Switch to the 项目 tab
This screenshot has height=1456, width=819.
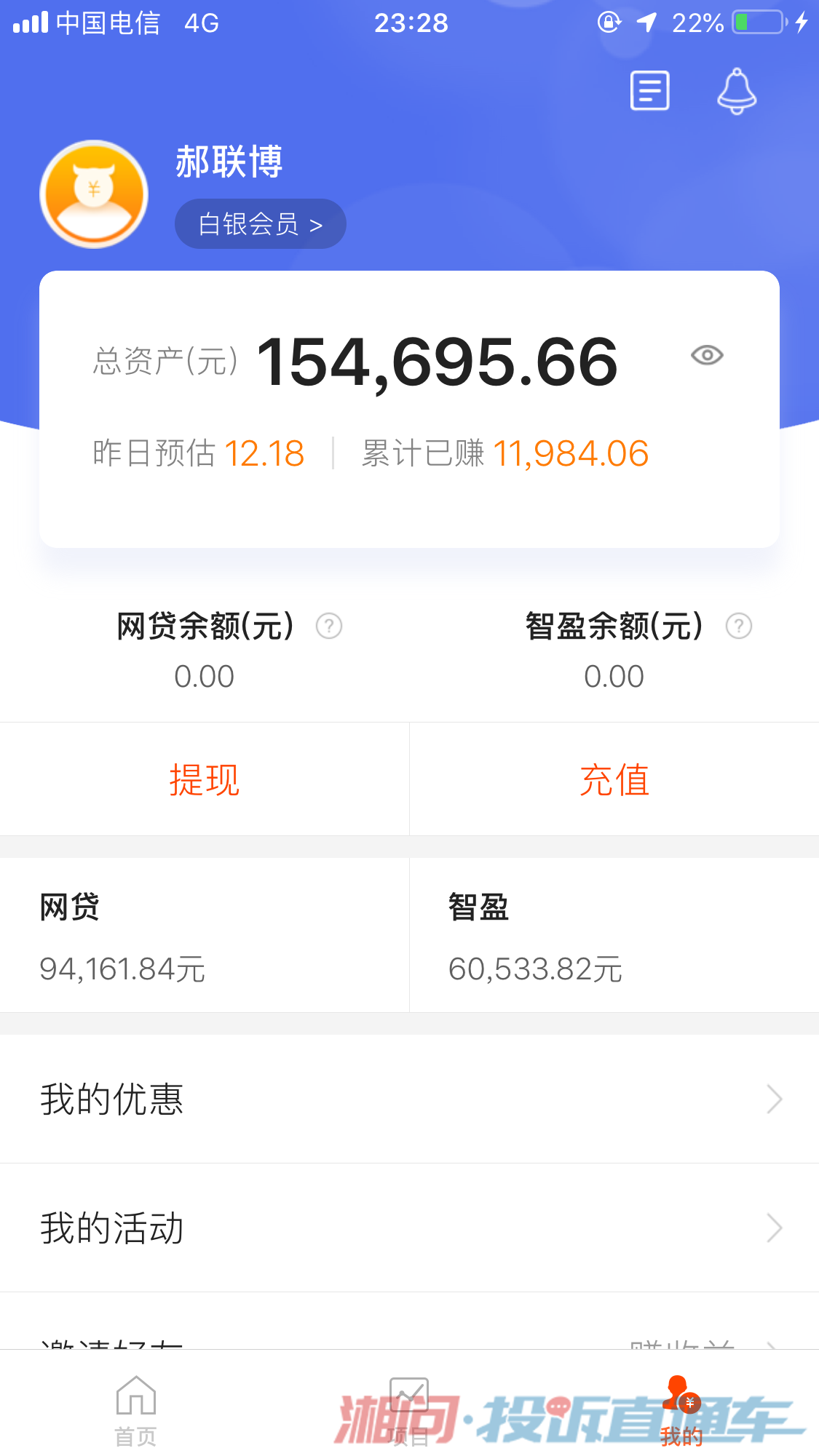[x=408, y=1410]
